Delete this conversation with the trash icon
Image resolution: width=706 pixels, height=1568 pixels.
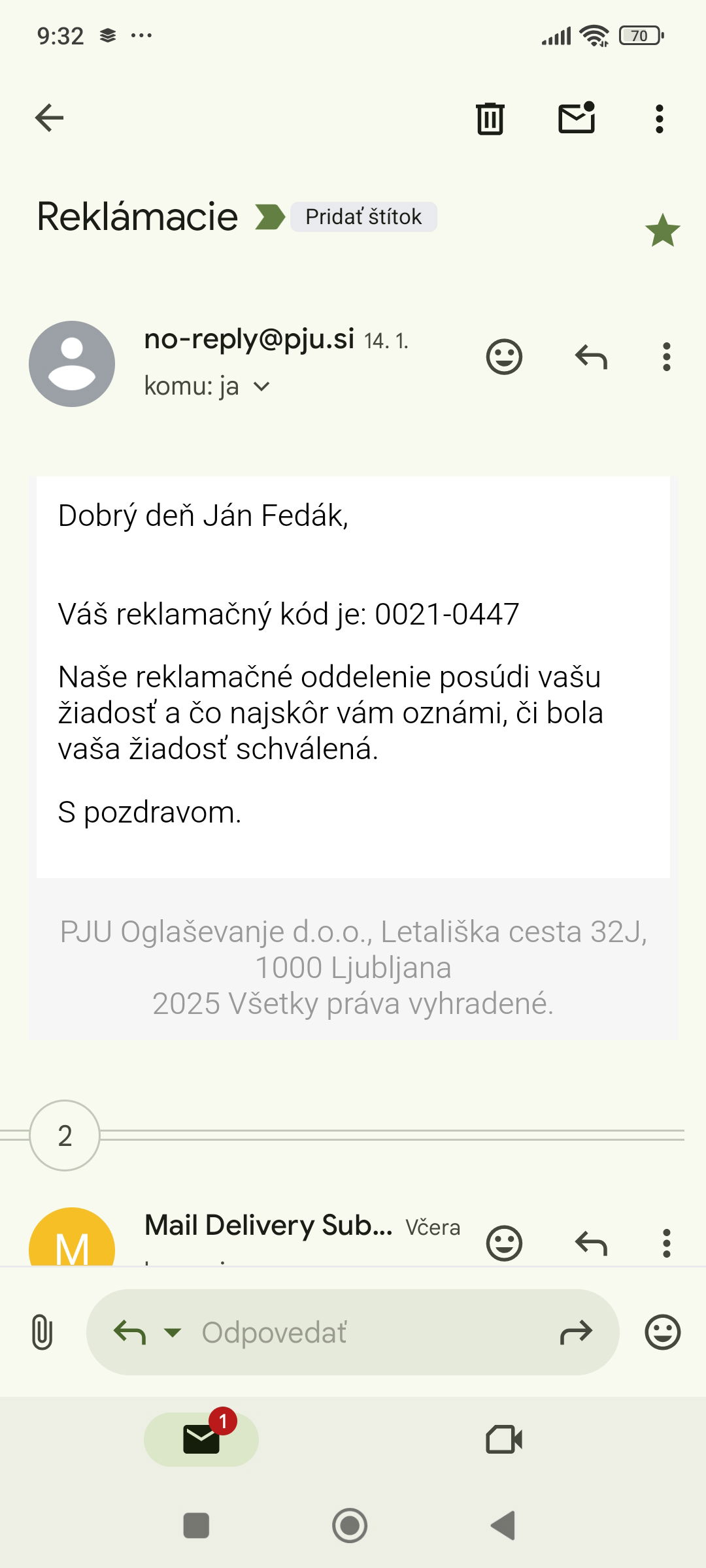tap(490, 119)
